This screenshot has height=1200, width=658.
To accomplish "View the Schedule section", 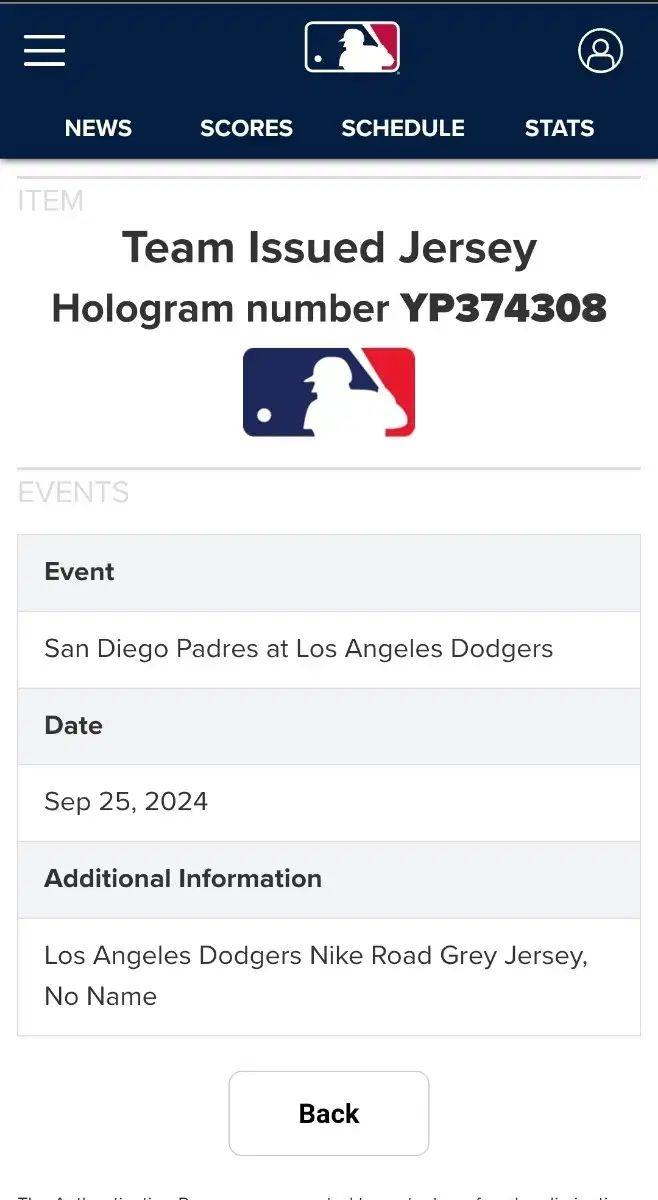I will click(403, 128).
